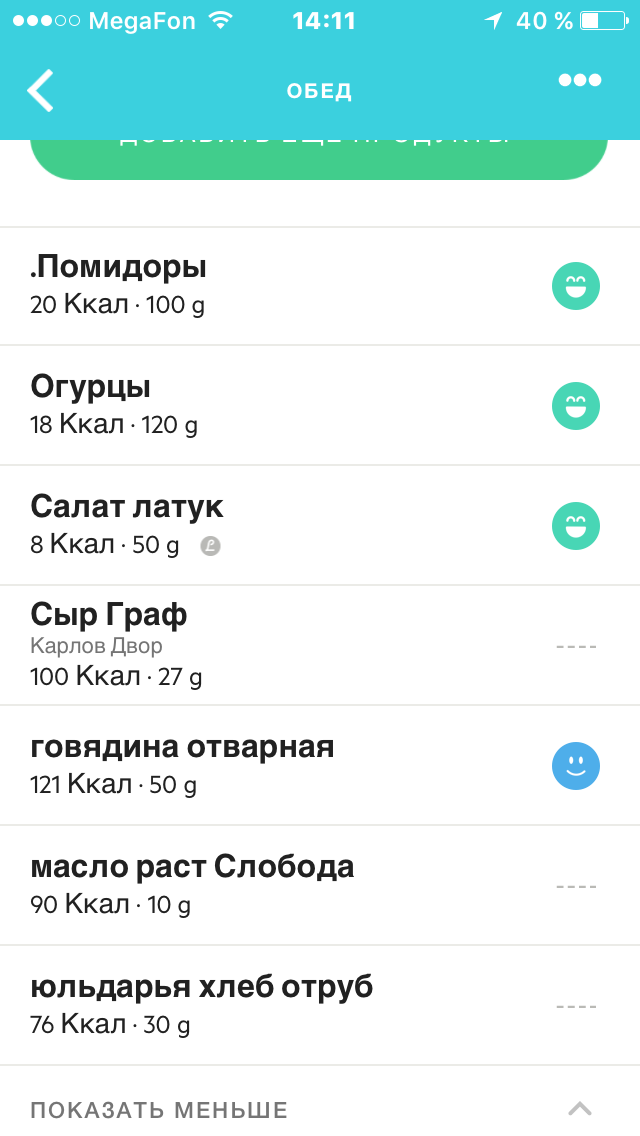Select юльдарья хлеб отруб item
Viewport: 640px width, 1136px height.
click(x=320, y=1006)
